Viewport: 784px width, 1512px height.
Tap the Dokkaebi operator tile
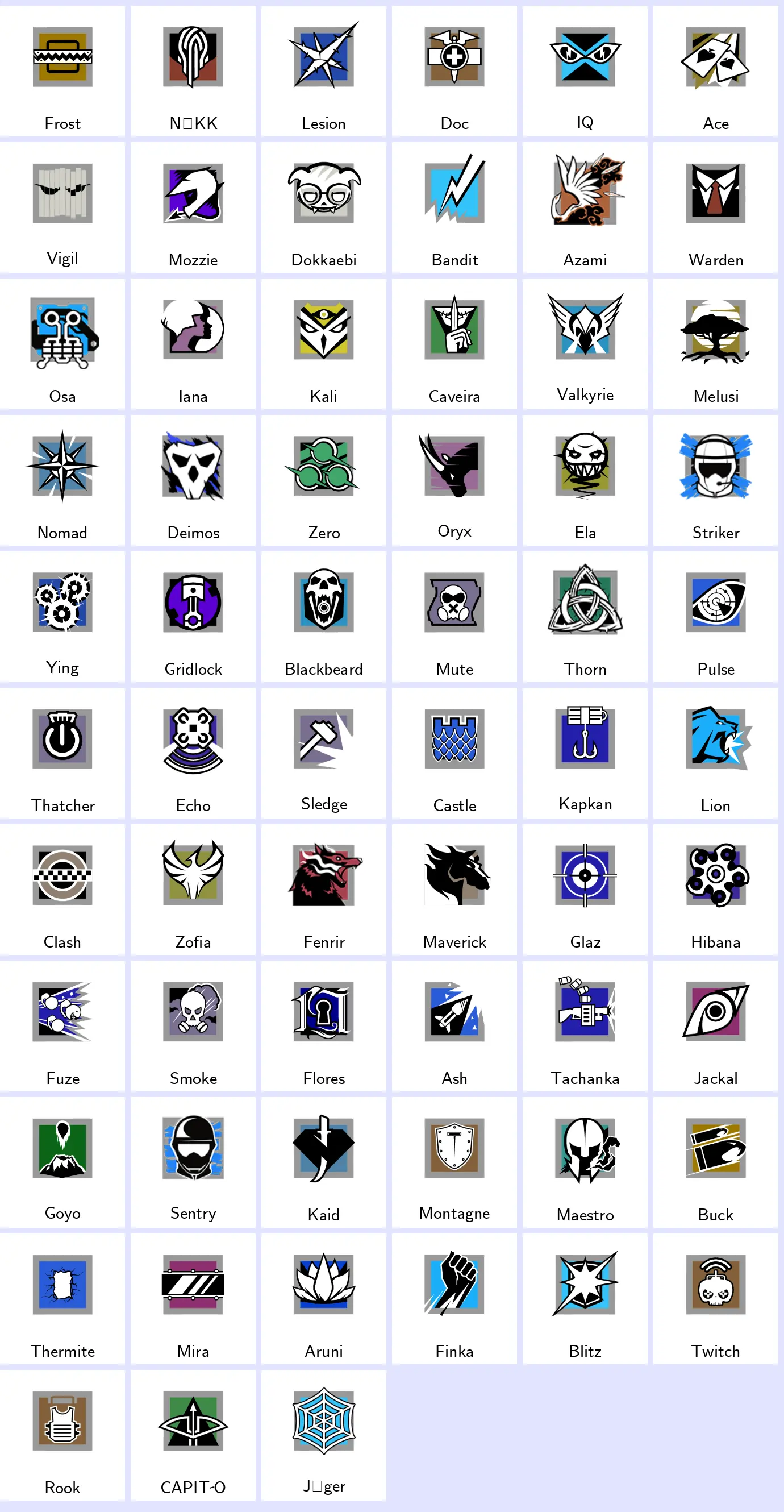pyautogui.click(x=323, y=208)
